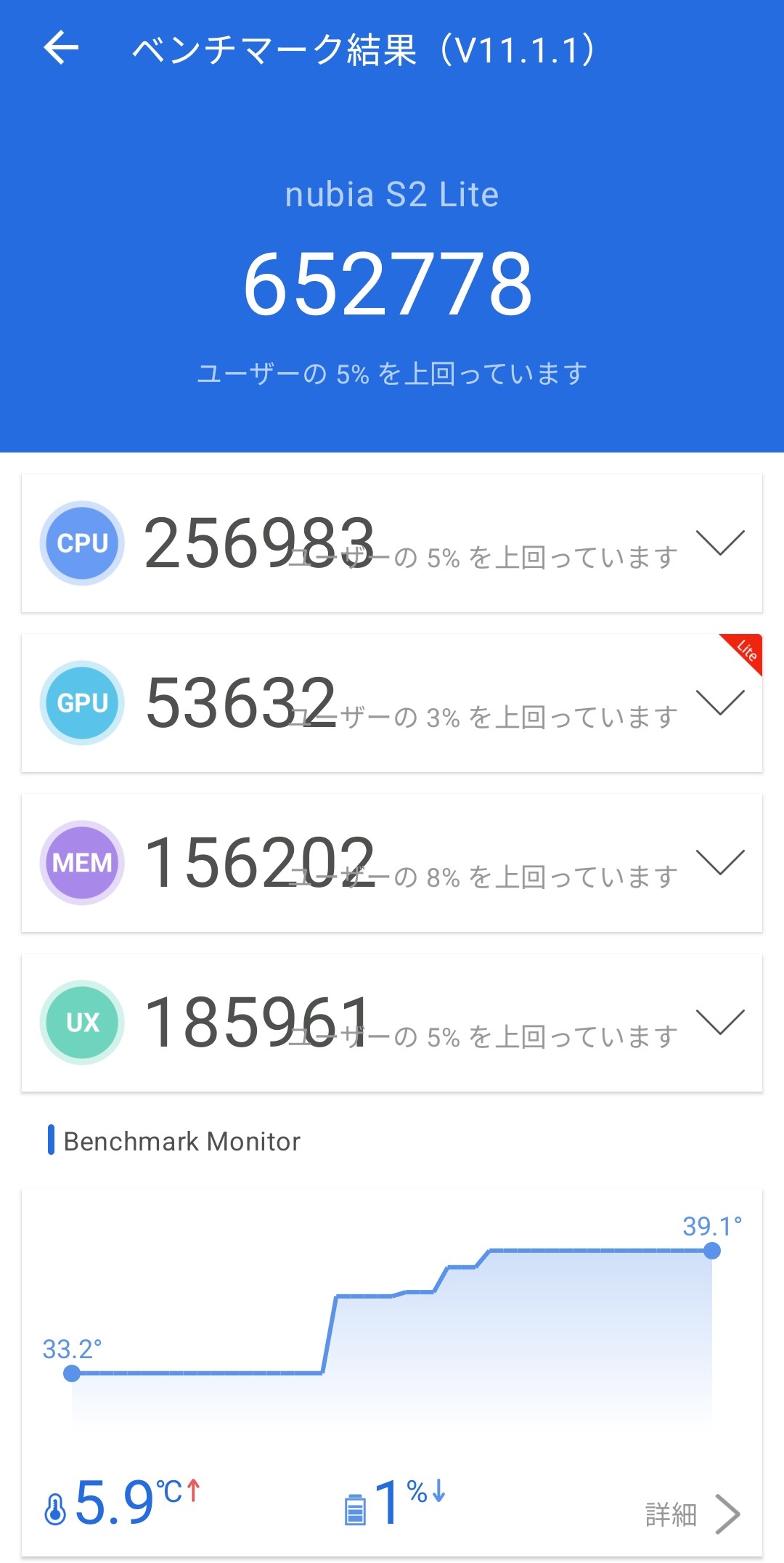The image size is (784, 1563).
Task: Expand the MEM score details
Action: 719,862
